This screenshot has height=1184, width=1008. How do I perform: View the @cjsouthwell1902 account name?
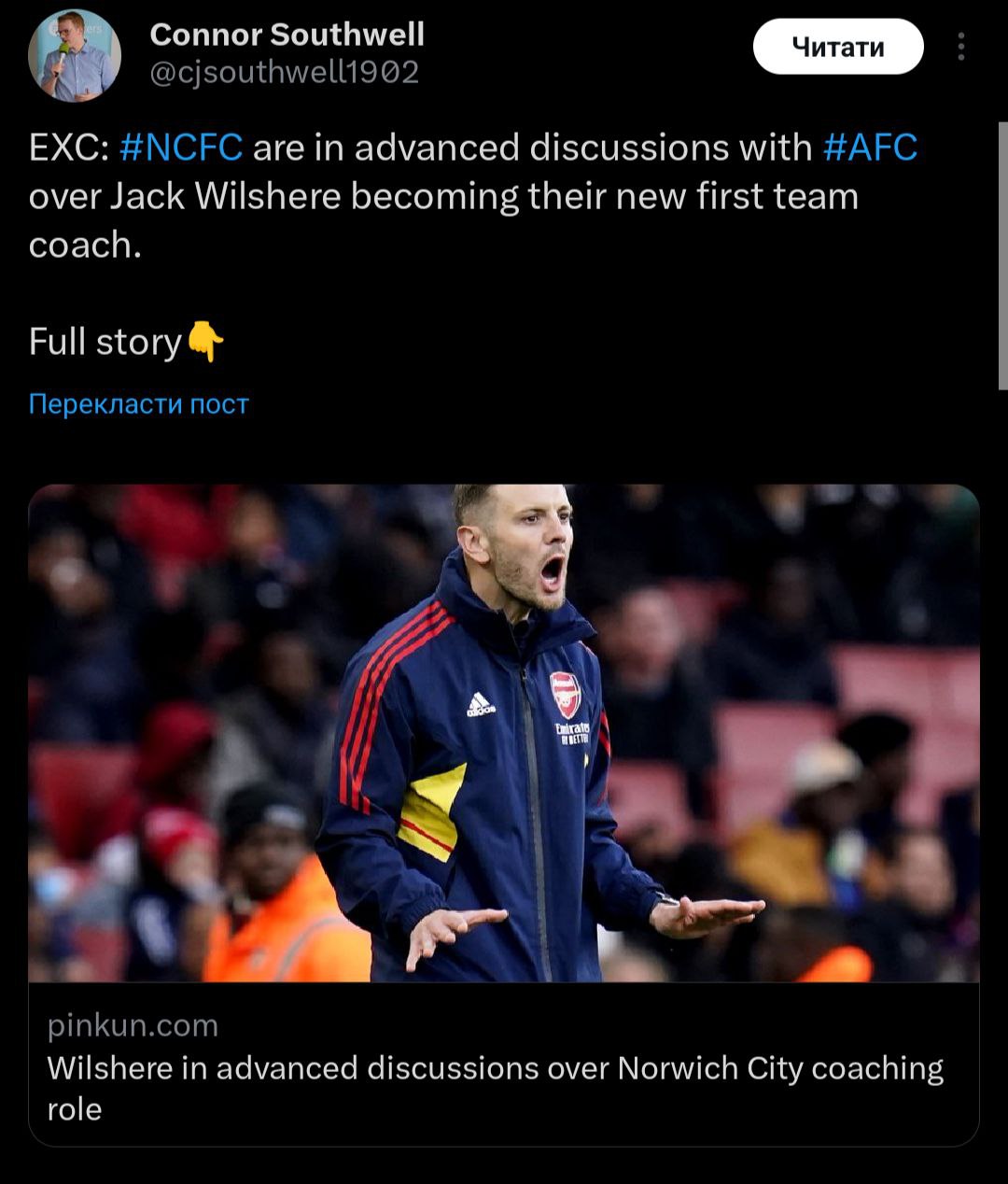[285, 72]
